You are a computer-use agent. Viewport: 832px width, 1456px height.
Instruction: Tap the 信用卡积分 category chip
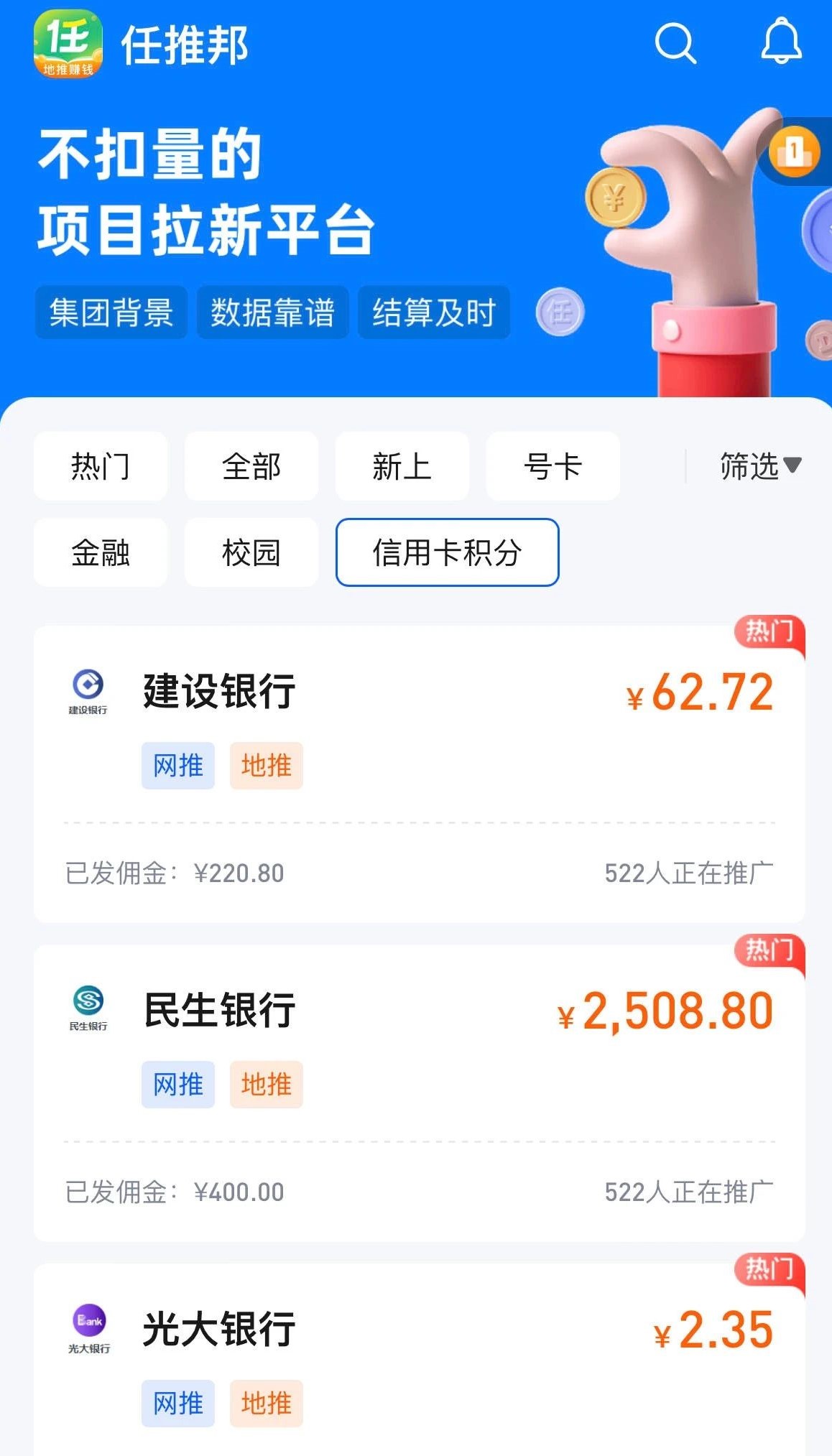[x=447, y=552]
